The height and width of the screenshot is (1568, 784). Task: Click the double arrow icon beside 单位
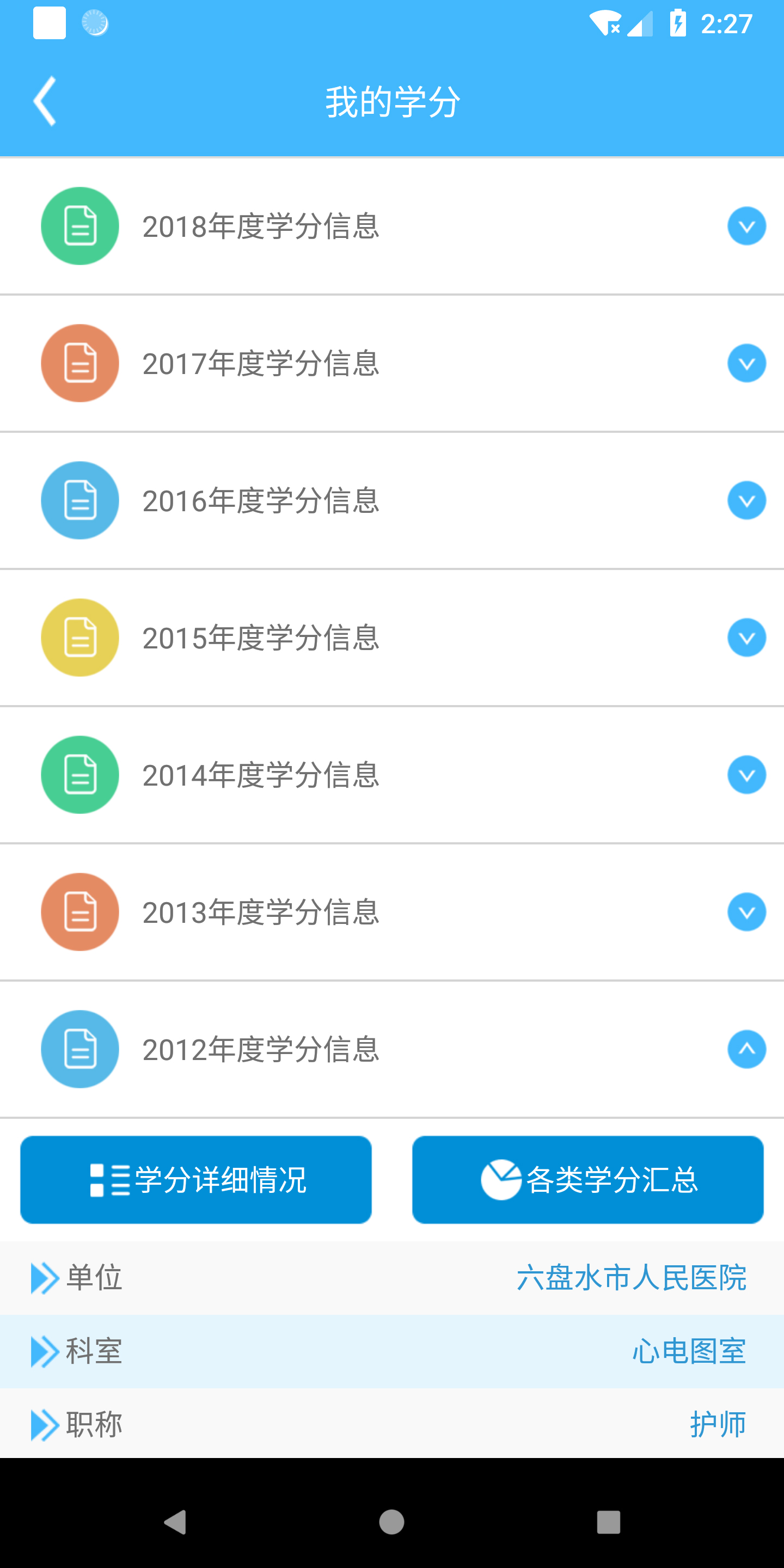point(42,1279)
